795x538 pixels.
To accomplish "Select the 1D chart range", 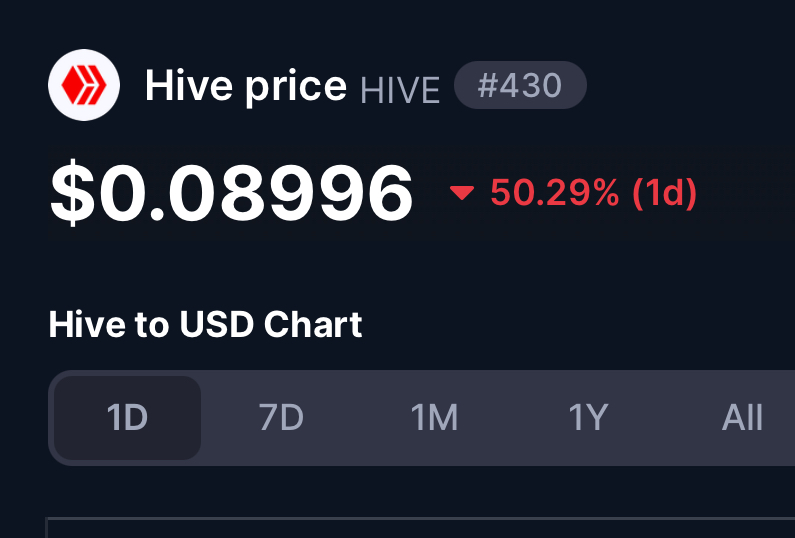I will coord(127,418).
